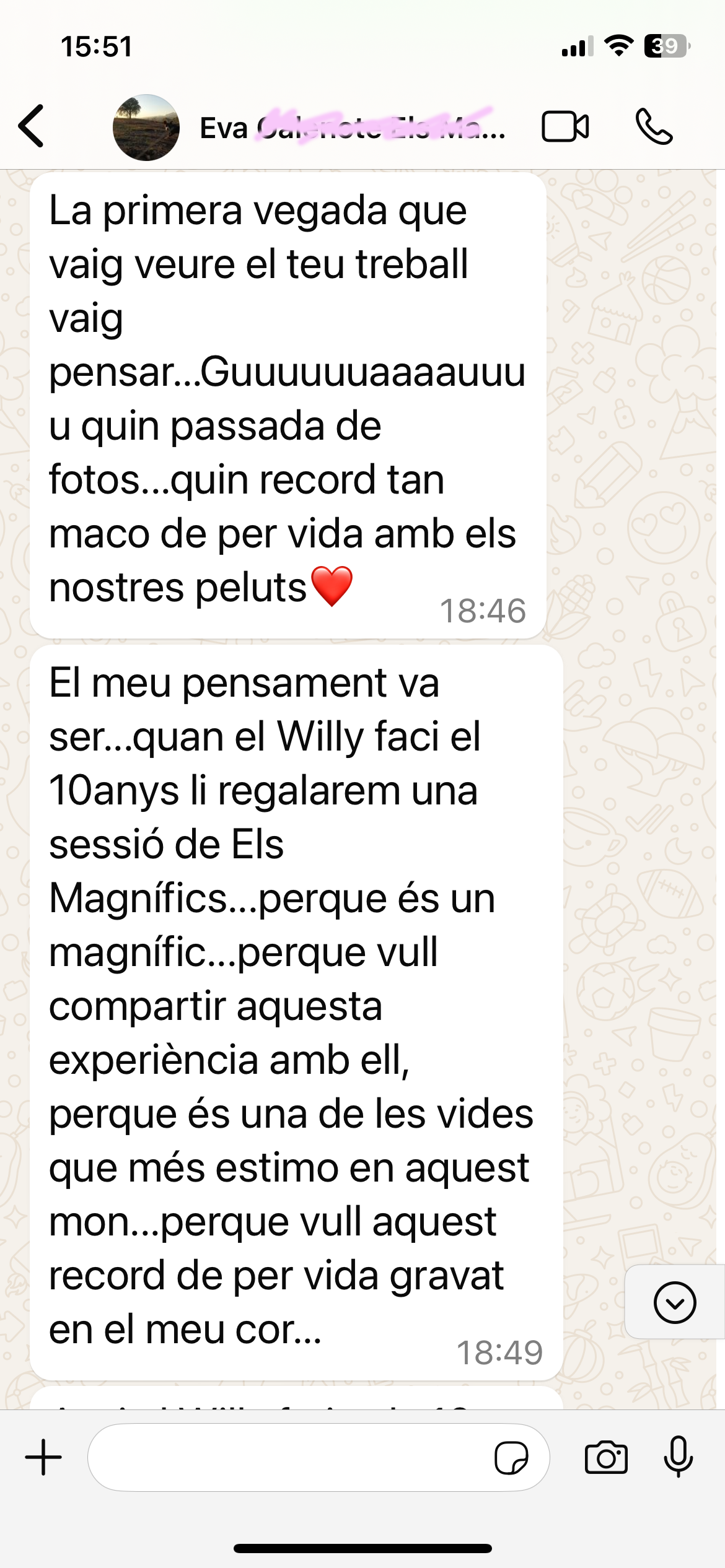The image size is (725, 1568).
Task: Tap the microphone to record voice message
Action: (678, 1457)
